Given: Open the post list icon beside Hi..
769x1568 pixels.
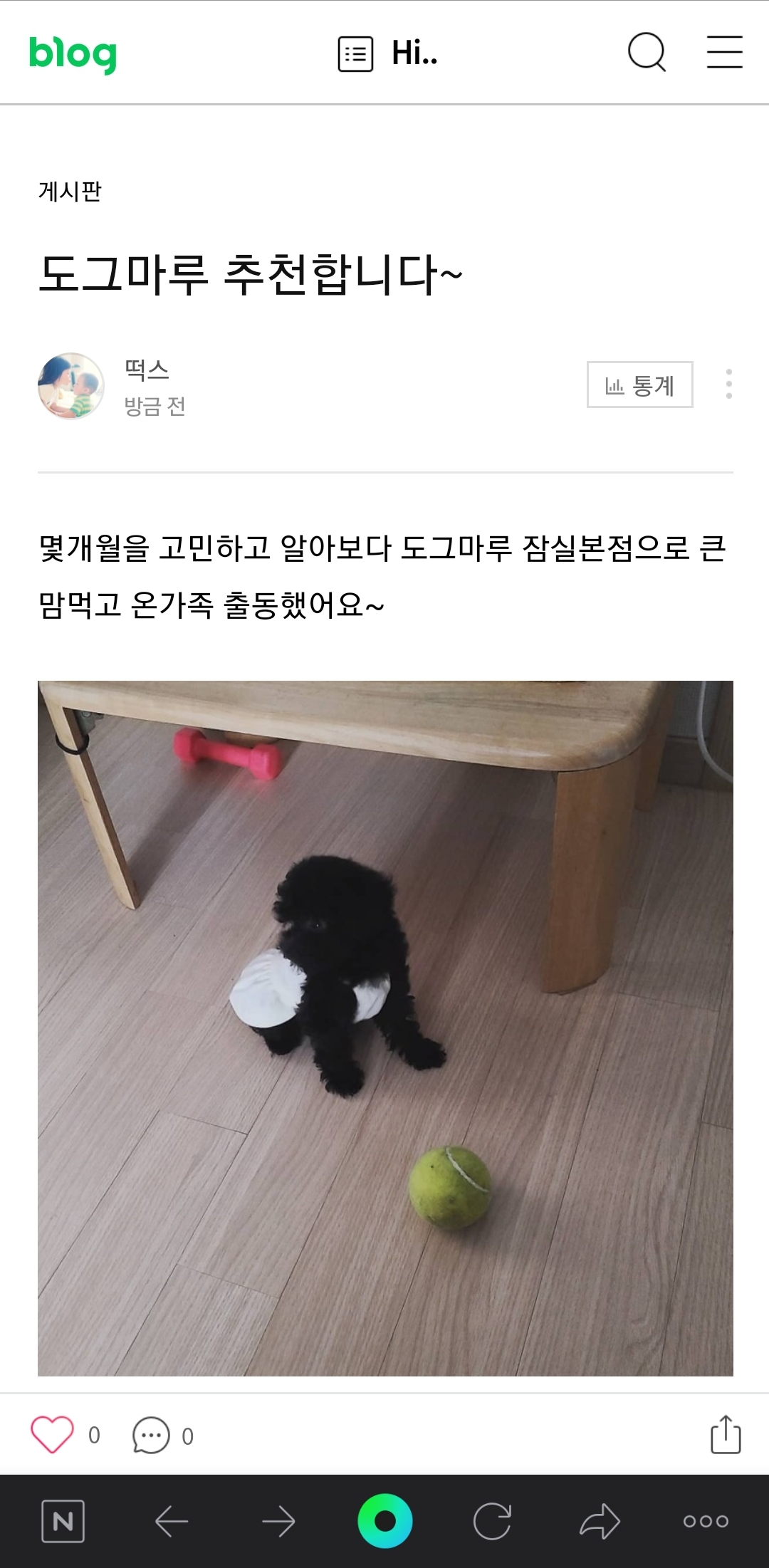Looking at the screenshot, I should tap(355, 54).
